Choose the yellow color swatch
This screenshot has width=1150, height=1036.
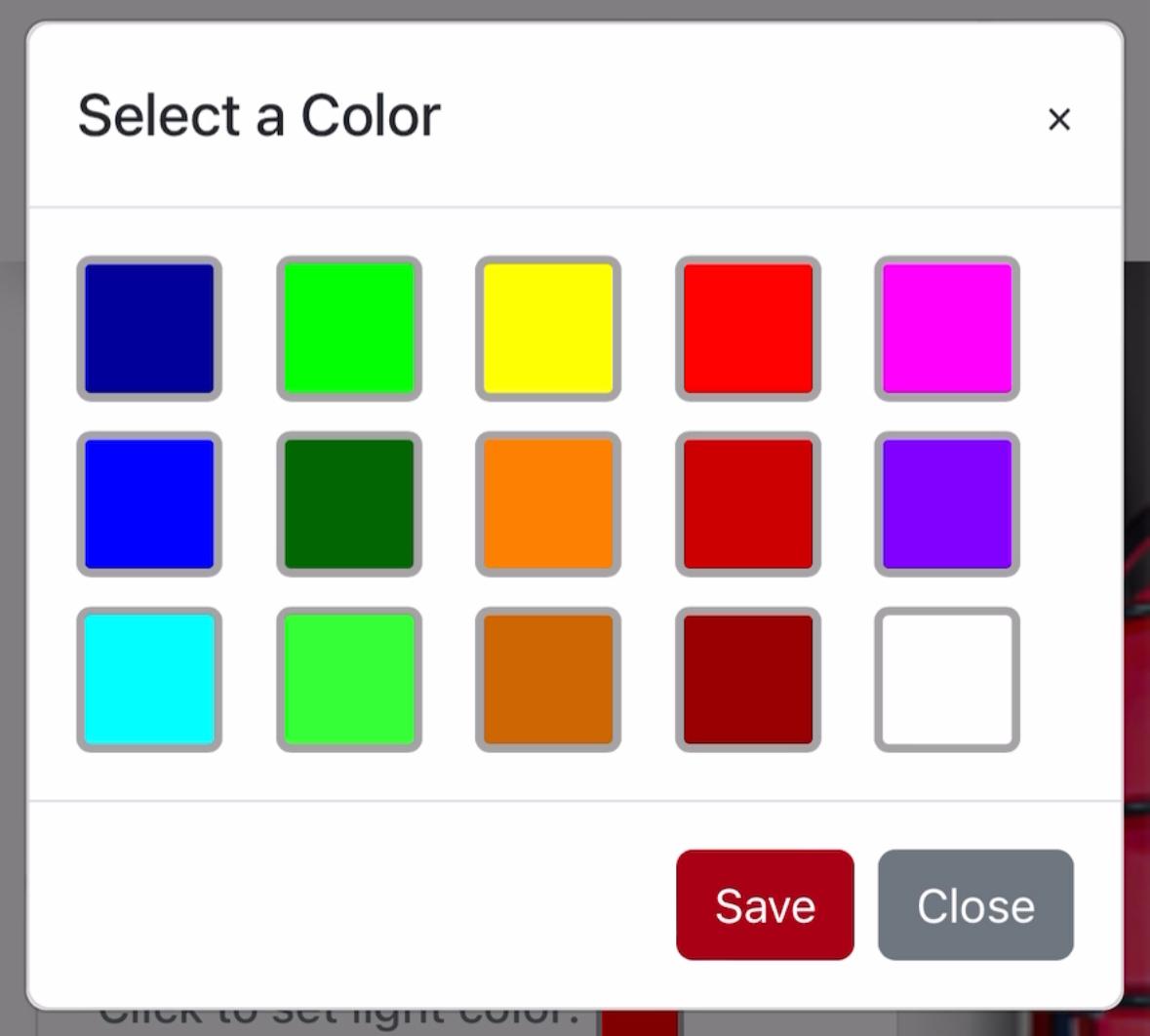click(548, 329)
